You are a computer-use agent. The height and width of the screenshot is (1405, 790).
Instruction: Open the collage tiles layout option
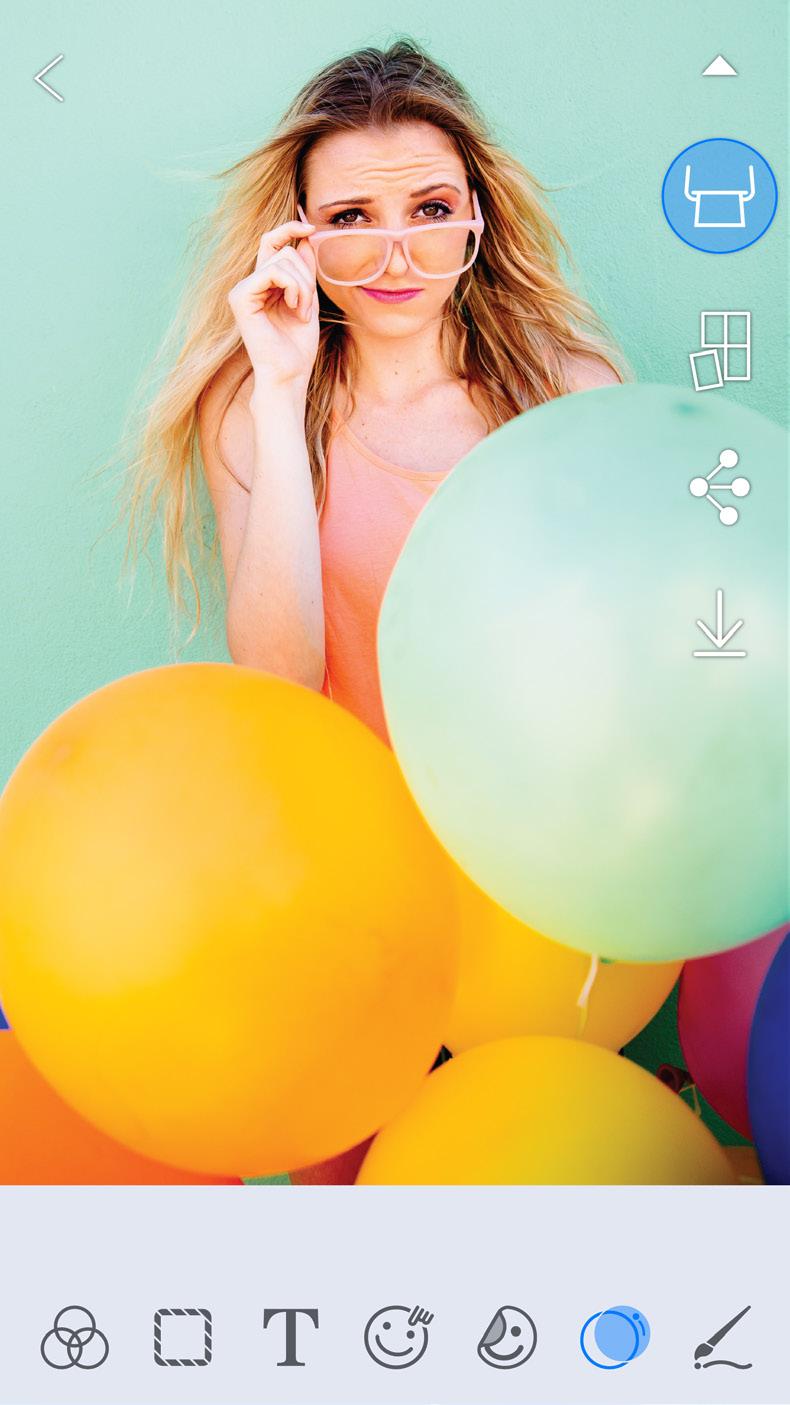coord(720,350)
